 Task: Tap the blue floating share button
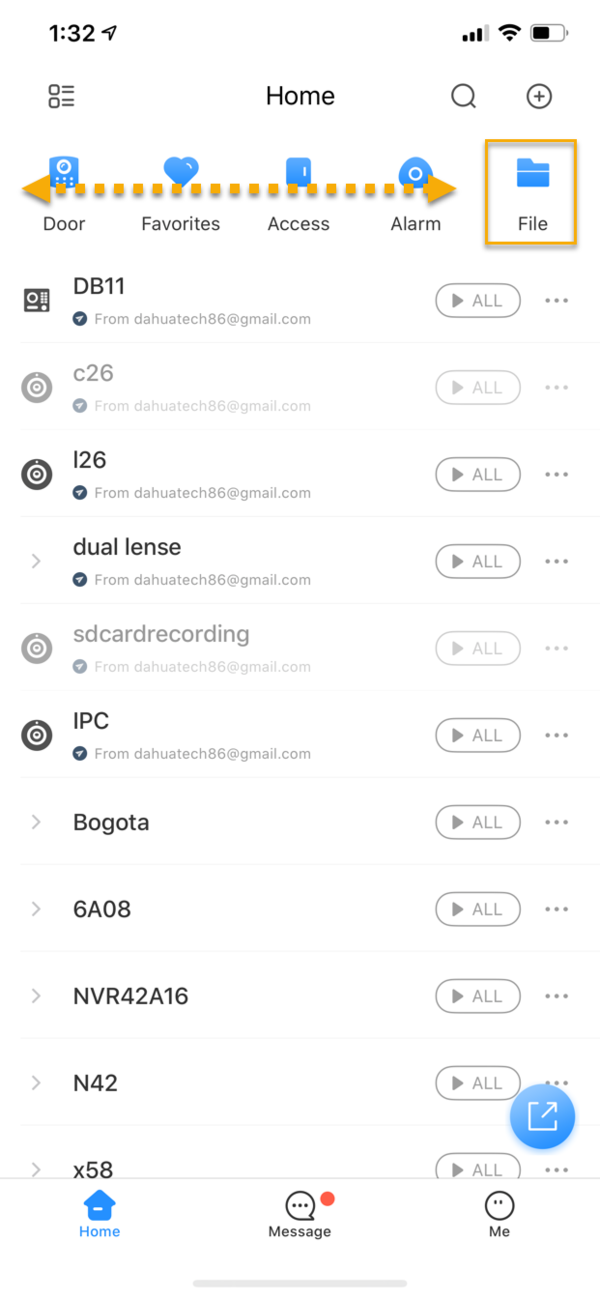(542, 1116)
